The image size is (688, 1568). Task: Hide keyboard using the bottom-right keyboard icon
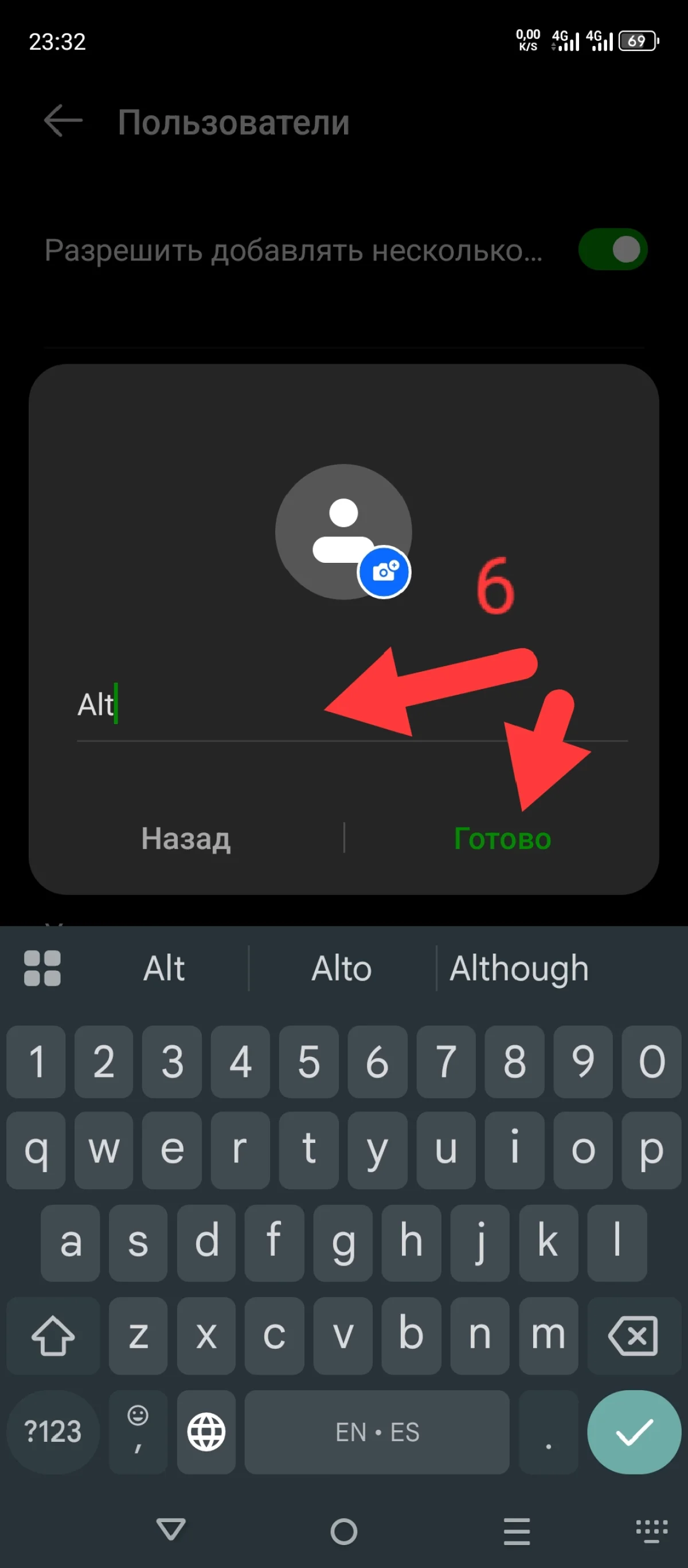point(651,1531)
